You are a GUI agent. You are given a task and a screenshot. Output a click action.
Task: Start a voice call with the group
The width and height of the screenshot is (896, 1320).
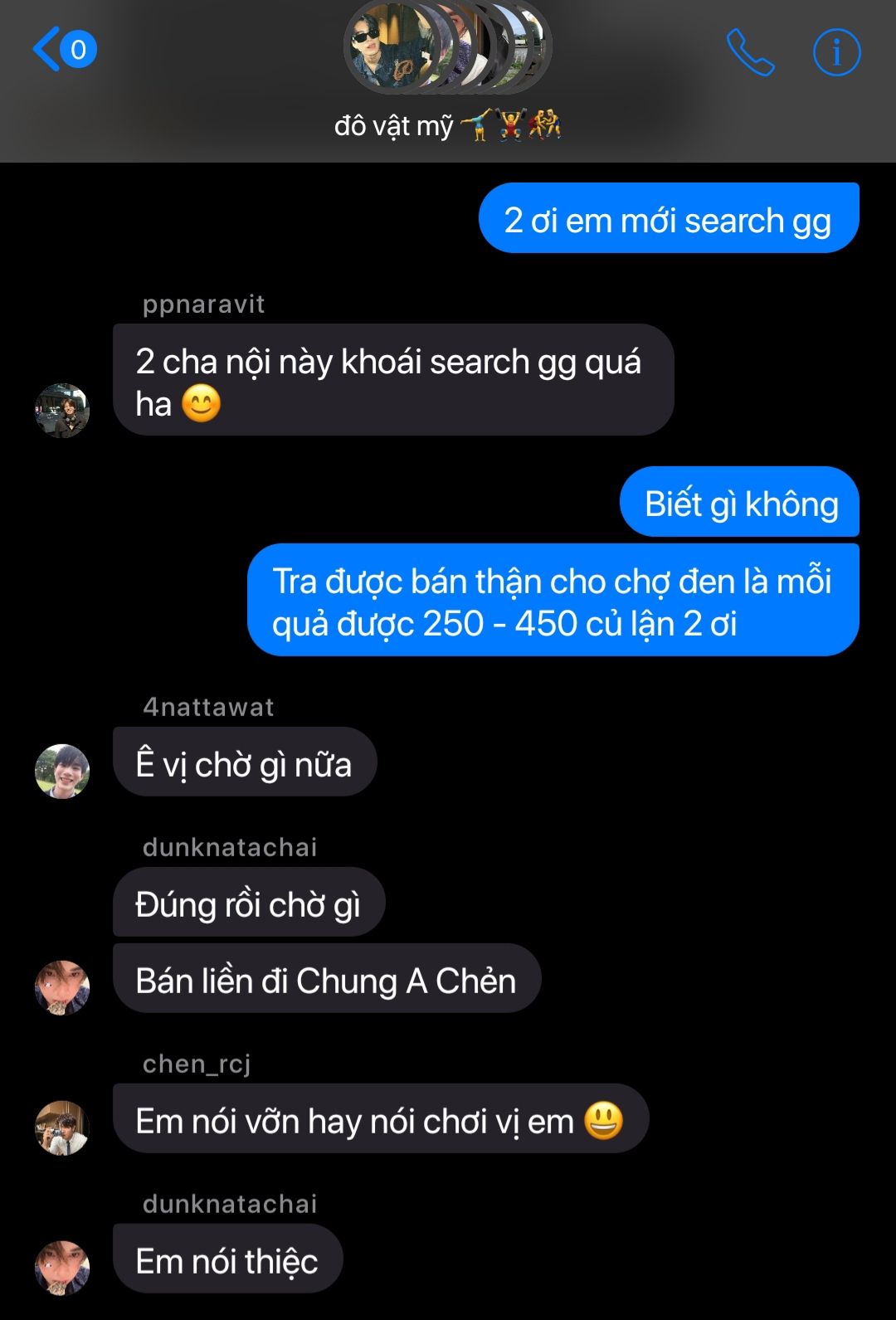[x=750, y=51]
